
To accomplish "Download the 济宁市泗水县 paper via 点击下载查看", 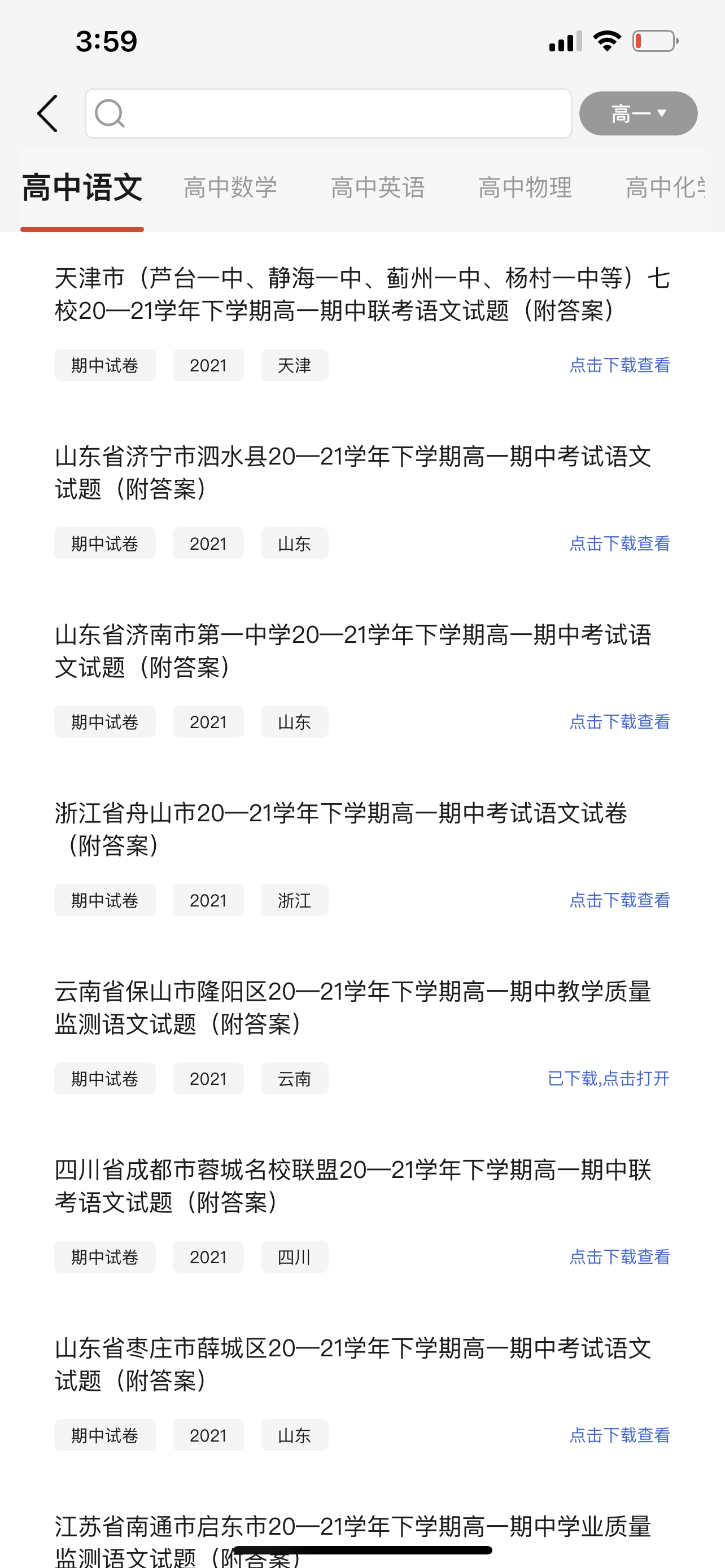I will [619, 544].
